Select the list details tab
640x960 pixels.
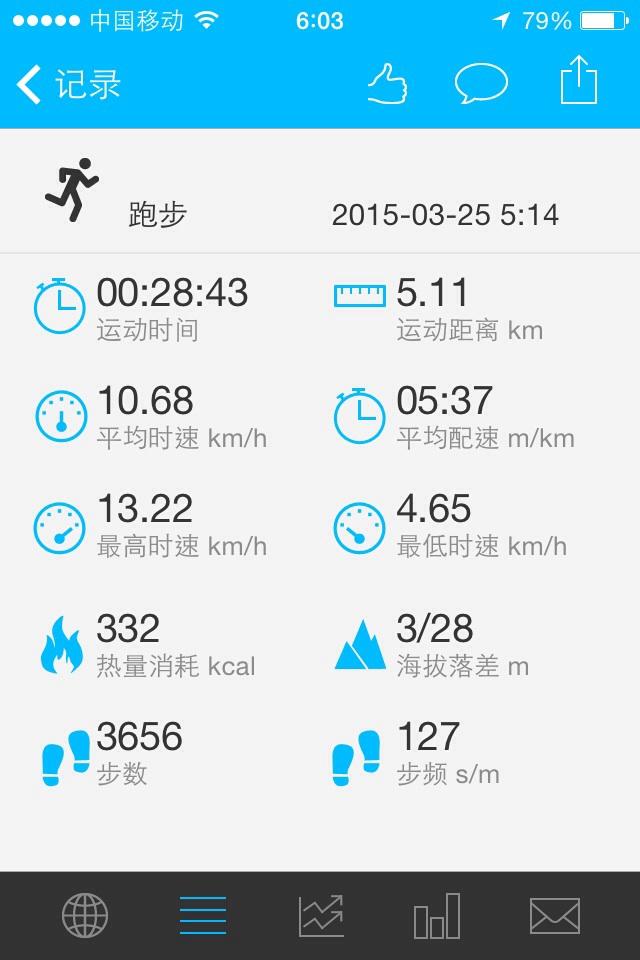coord(203,915)
